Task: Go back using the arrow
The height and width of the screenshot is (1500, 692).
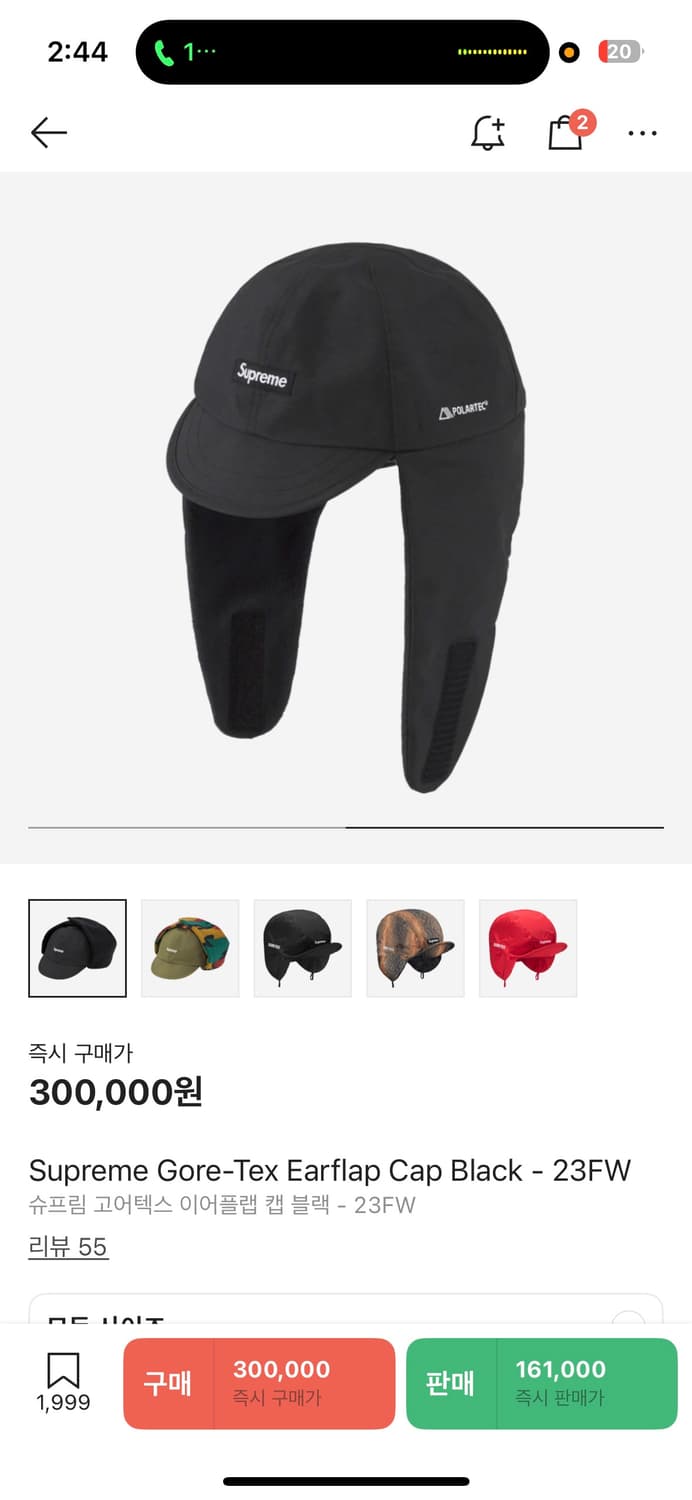Action: coord(48,133)
